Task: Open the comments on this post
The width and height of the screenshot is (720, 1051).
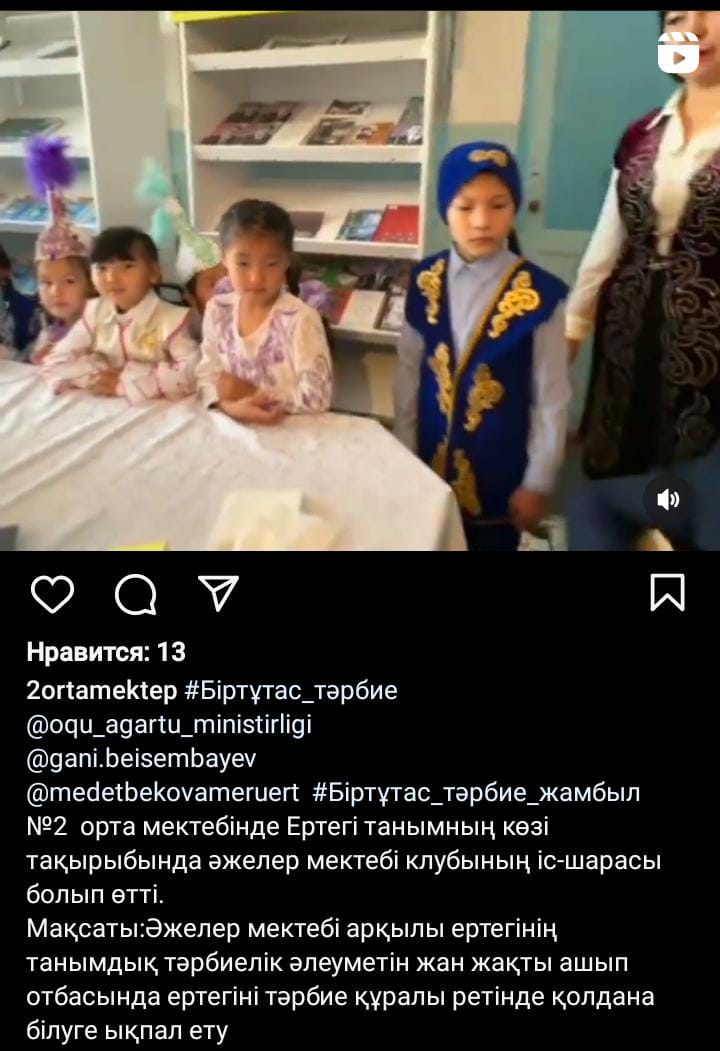Action: tap(136, 594)
